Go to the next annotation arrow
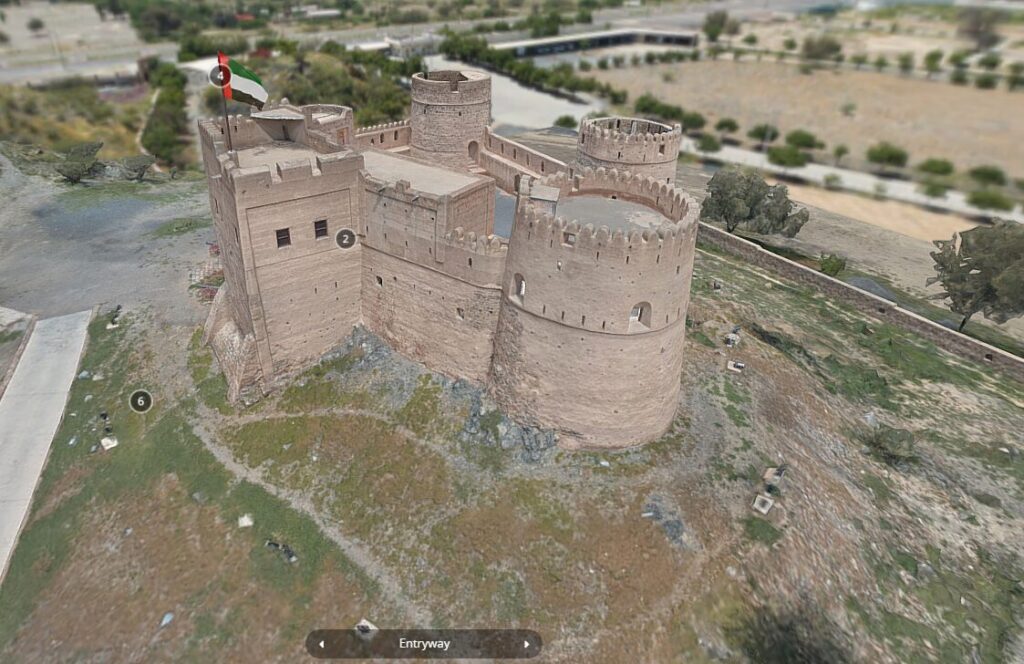Screen dimensions: 1024x664 [x=526, y=644]
